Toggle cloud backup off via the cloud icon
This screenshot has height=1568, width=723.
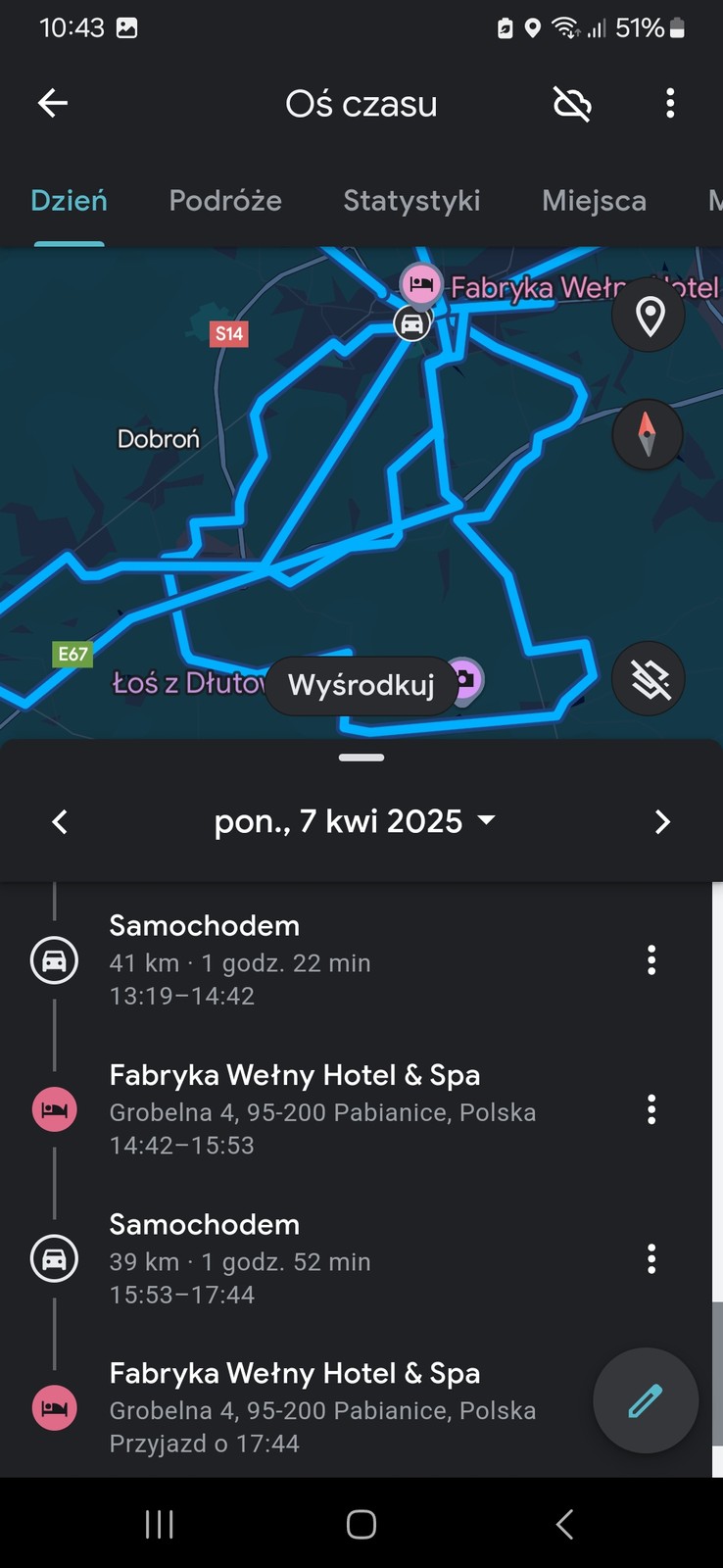pos(572,103)
